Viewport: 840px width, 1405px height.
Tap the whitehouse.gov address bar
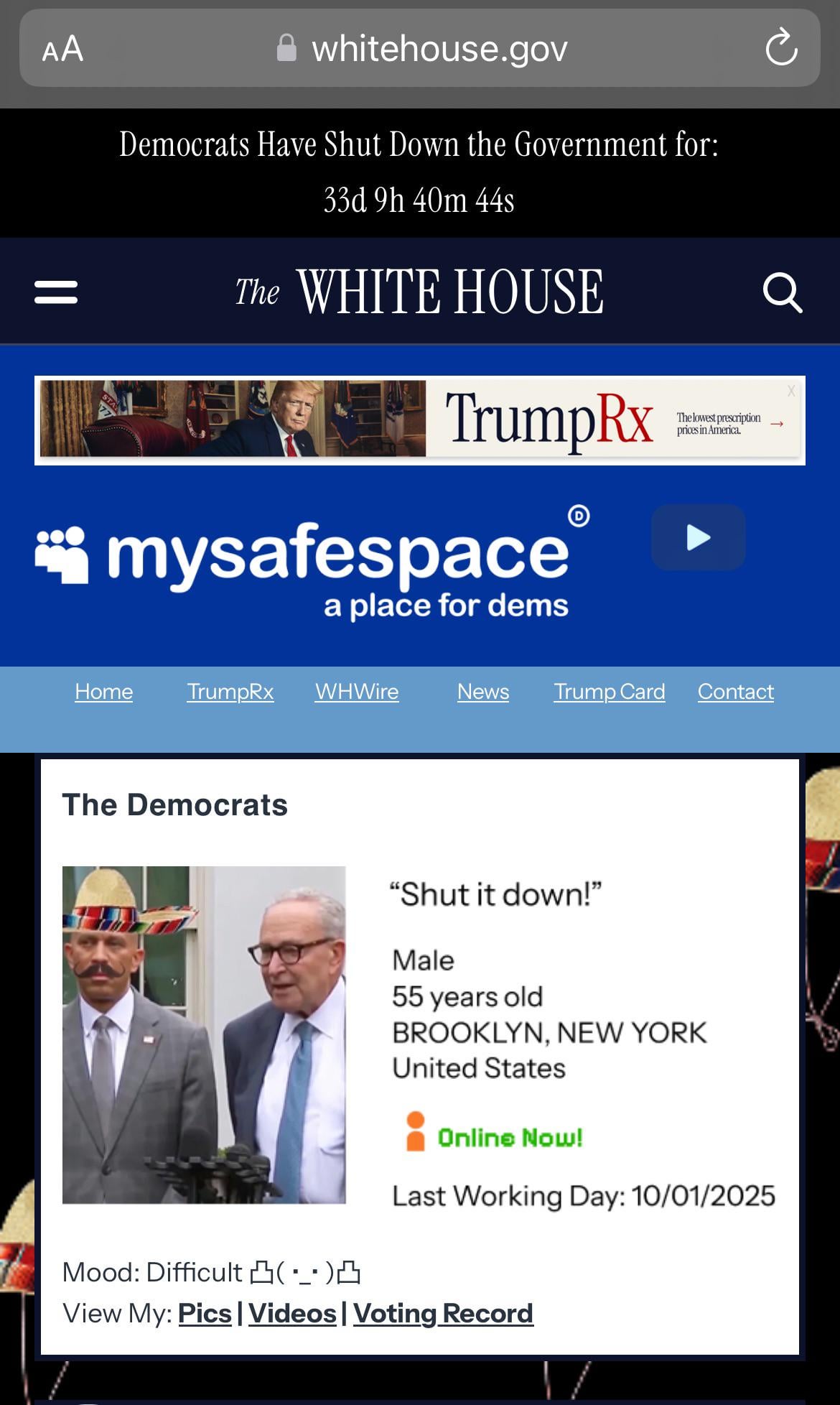tap(422, 49)
